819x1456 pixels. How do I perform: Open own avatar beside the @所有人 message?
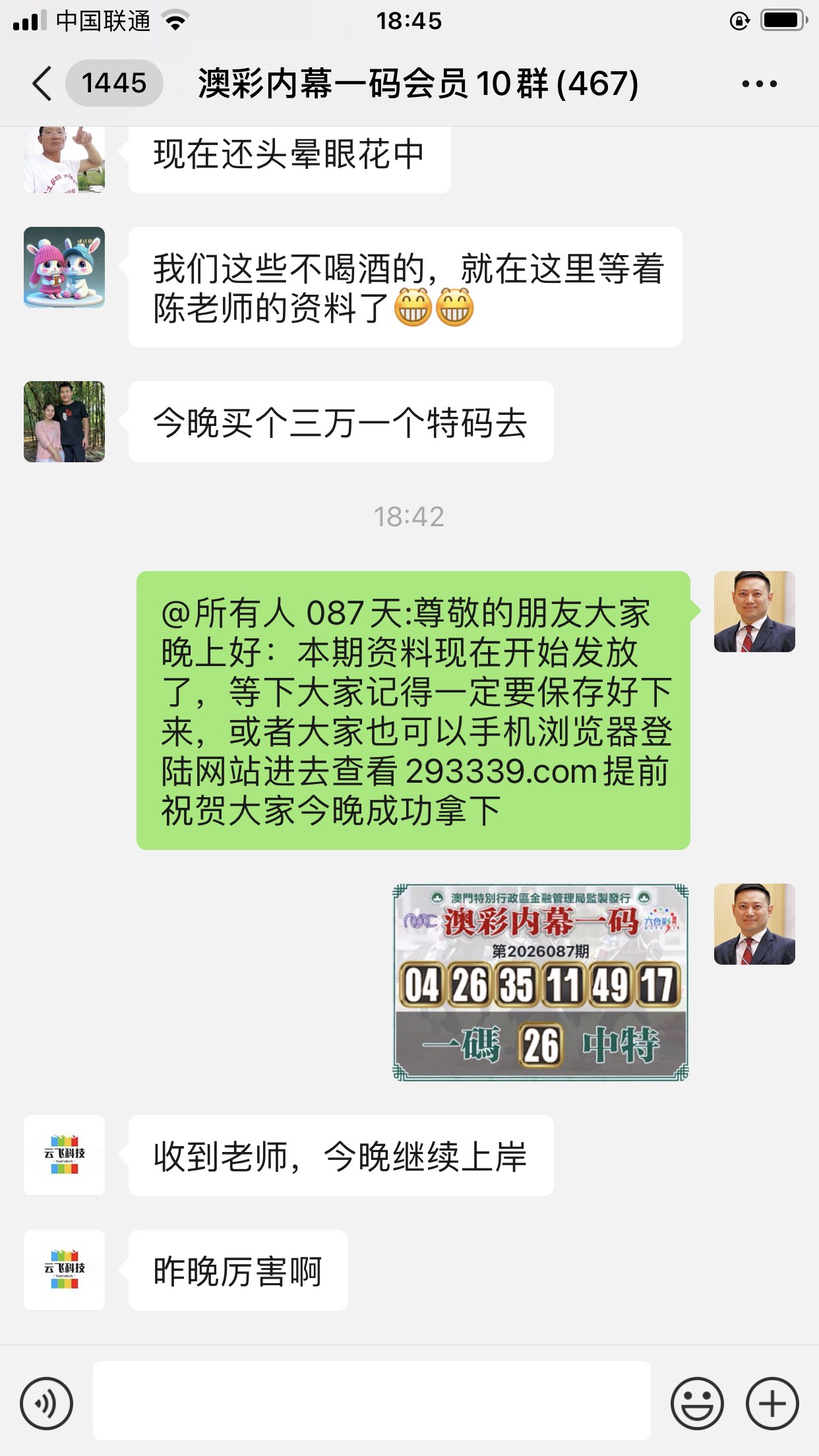[x=754, y=611]
